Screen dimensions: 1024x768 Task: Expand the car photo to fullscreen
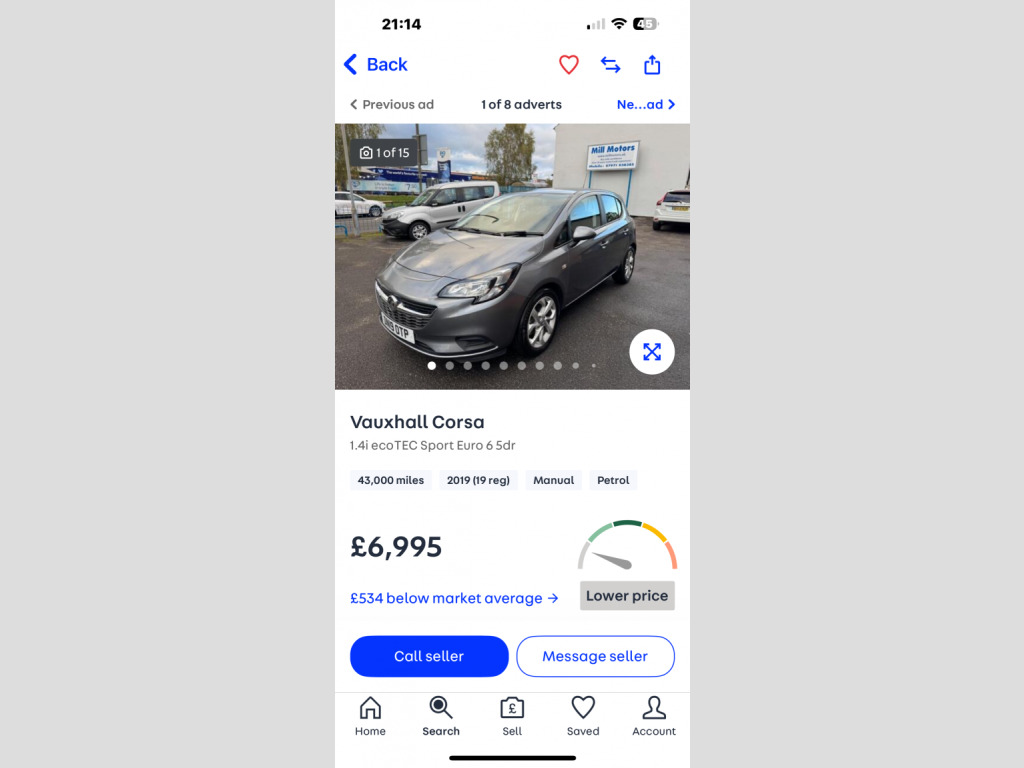click(652, 352)
